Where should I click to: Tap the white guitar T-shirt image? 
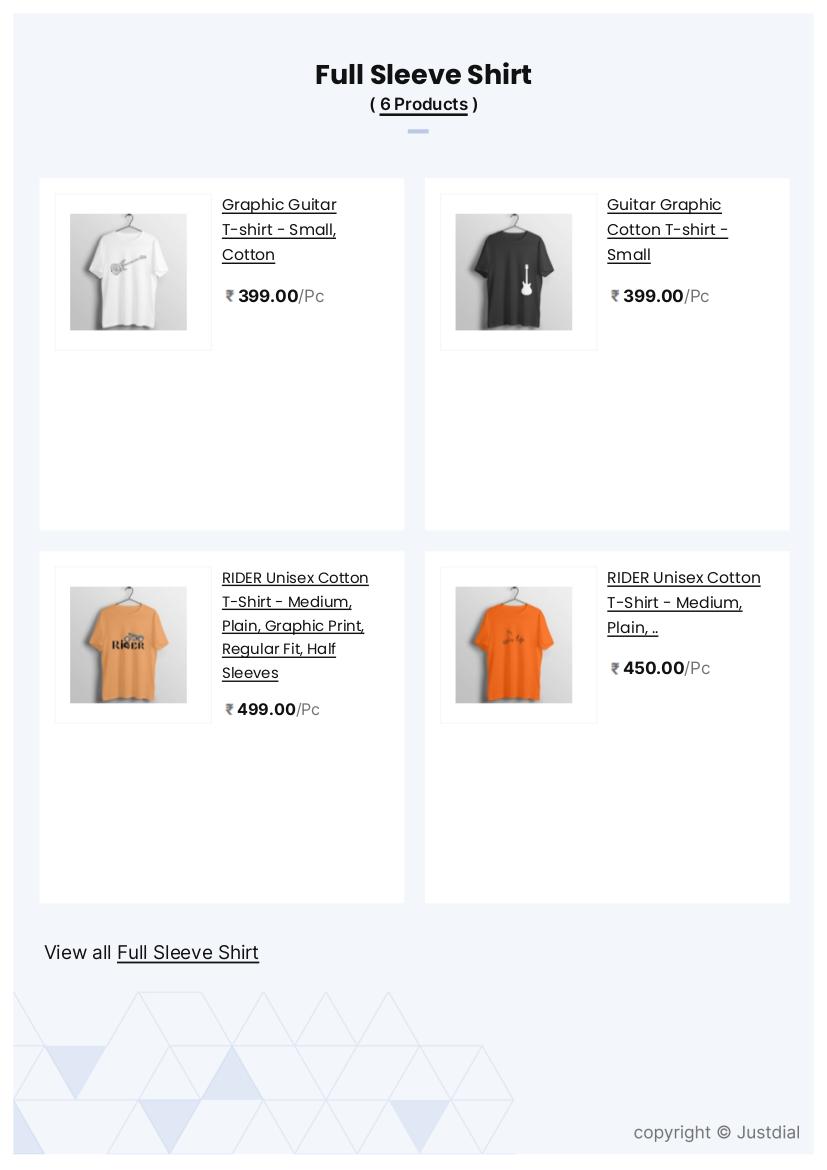click(128, 272)
